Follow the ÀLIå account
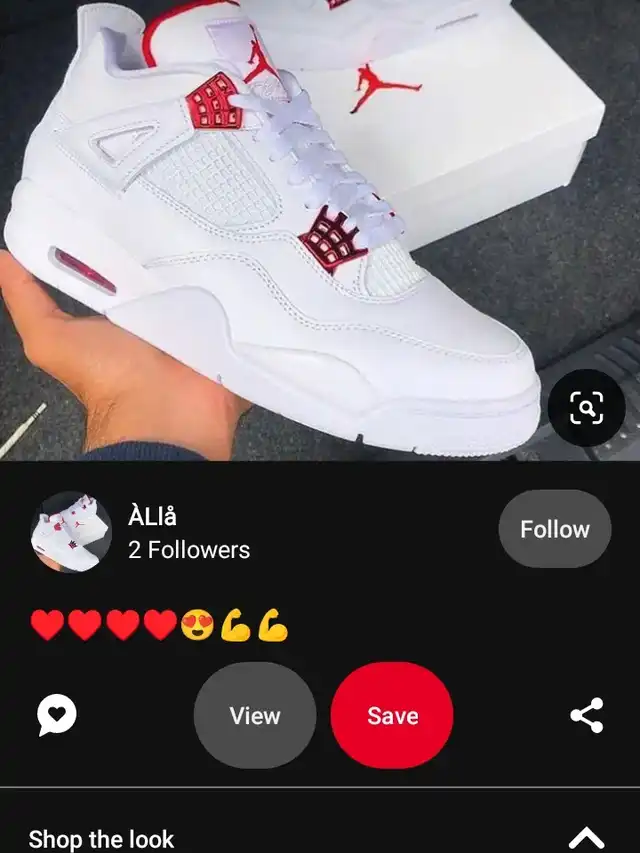The width and height of the screenshot is (640, 853). tap(554, 529)
